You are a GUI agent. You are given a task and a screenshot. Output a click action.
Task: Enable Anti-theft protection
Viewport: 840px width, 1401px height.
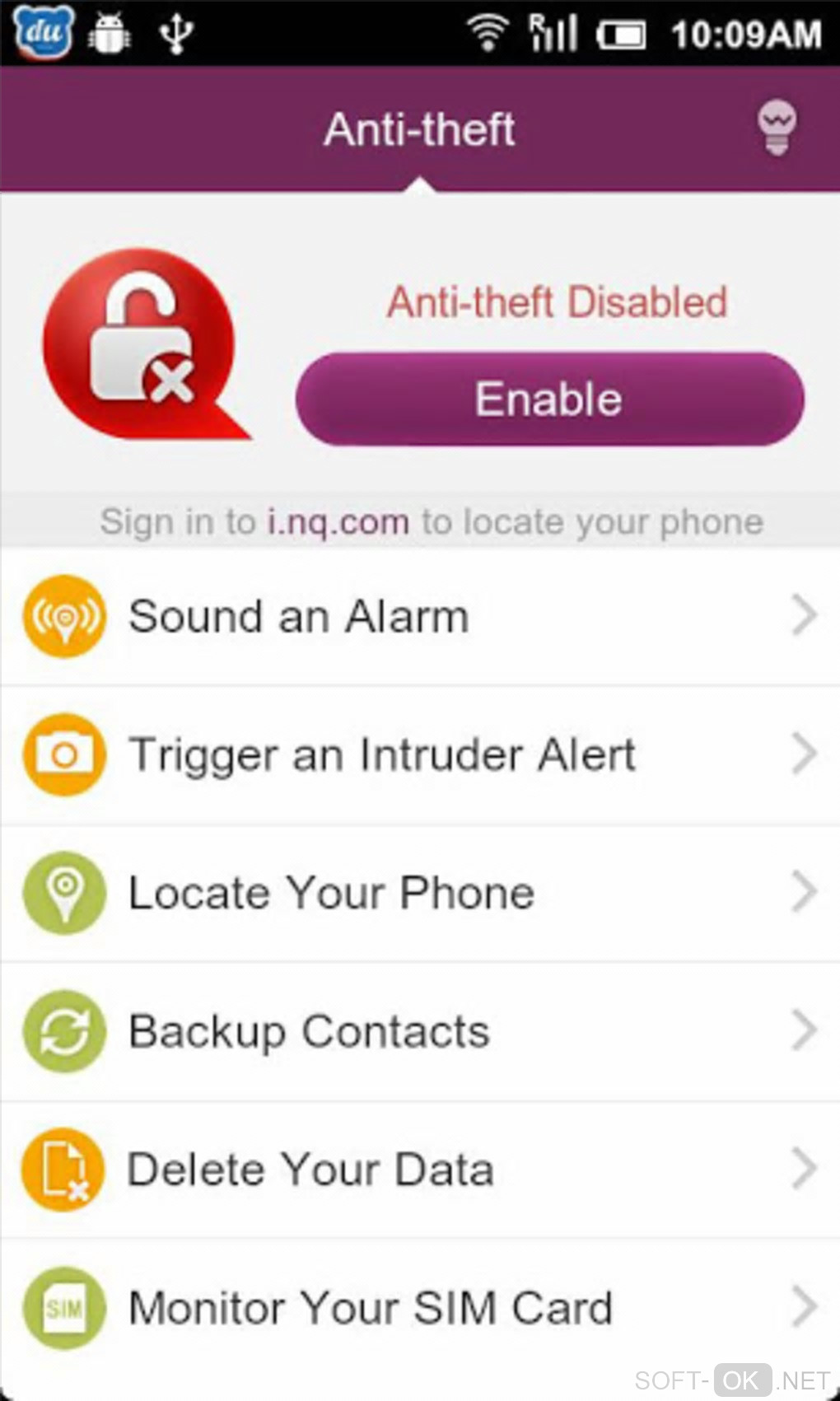549,399
